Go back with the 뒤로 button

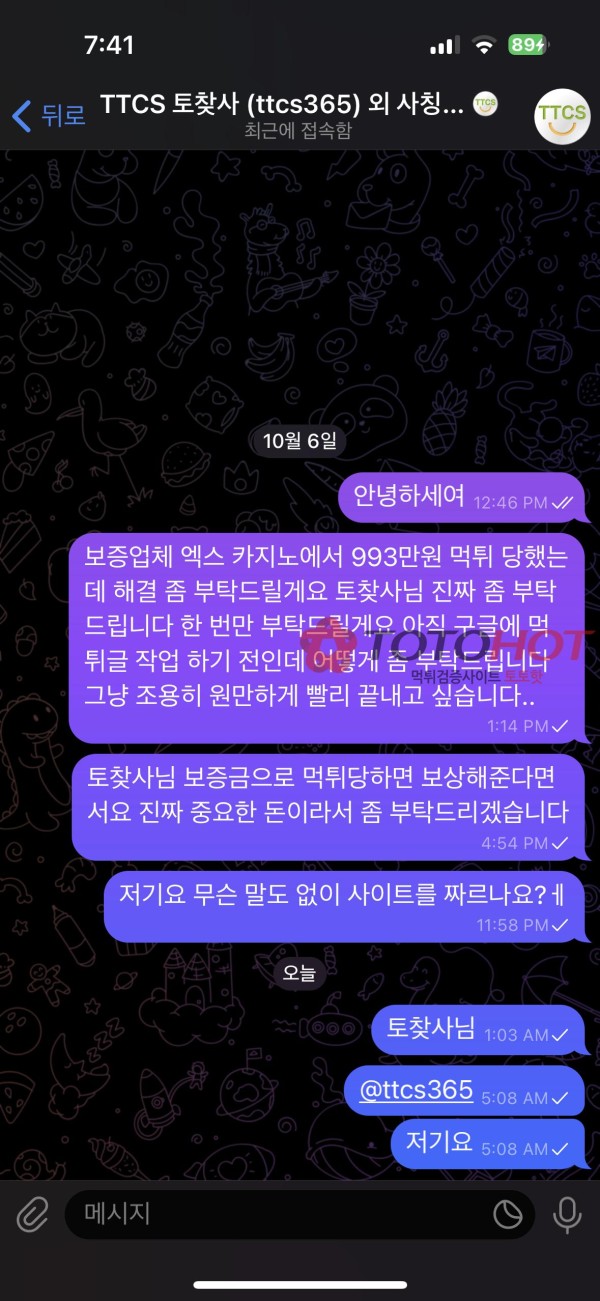pyautogui.click(x=48, y=116)
